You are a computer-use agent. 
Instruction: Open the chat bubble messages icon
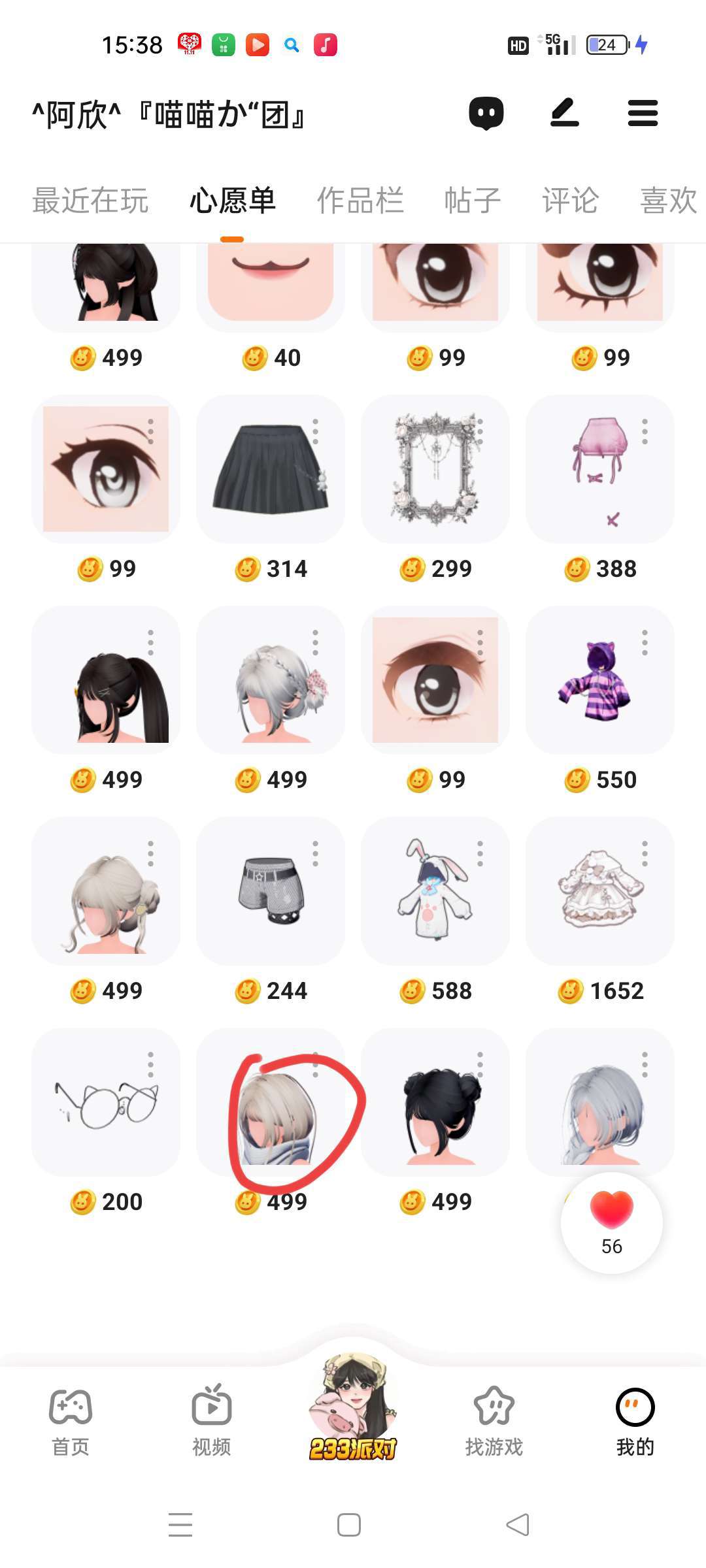(486, 114)
